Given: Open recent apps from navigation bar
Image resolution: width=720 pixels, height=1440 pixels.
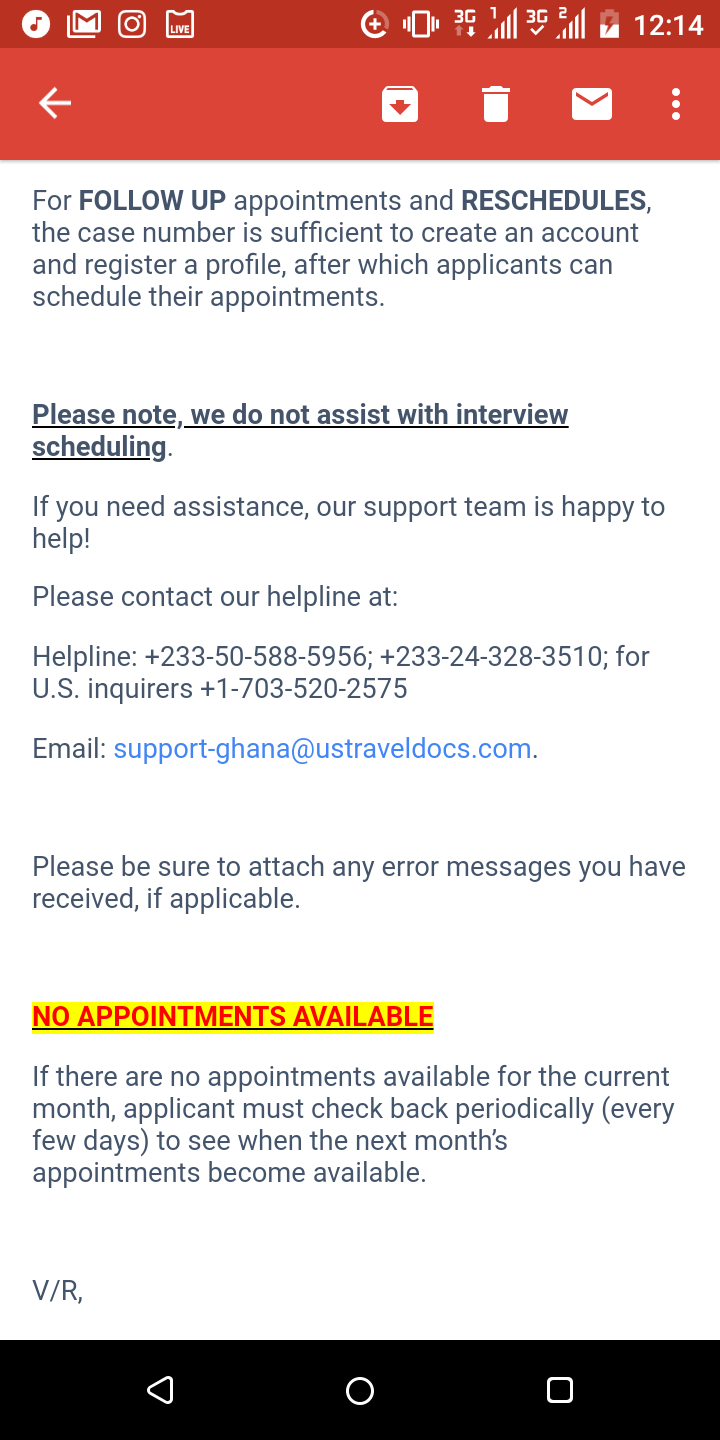Looking at the screenshot, I should [560, 1390].
